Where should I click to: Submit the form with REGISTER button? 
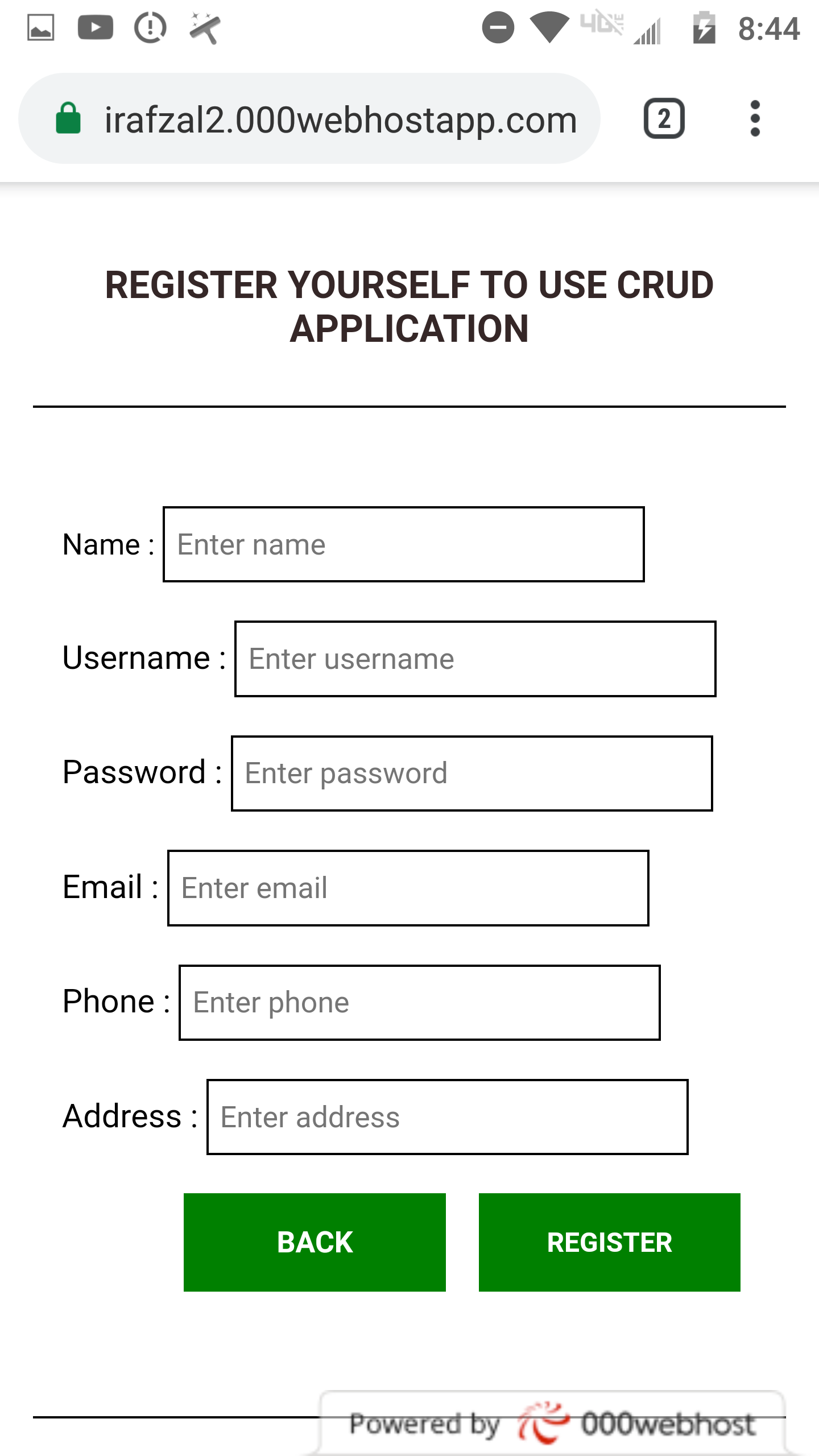tap(609, 1242)
